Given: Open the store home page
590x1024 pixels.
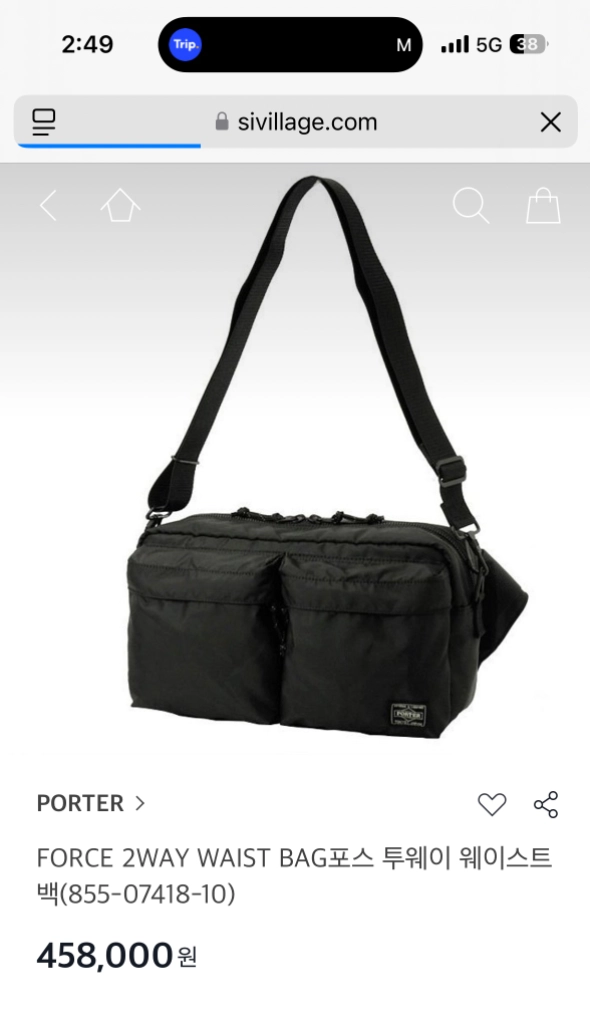Looking at the screenshot, I should click(121, 205).
